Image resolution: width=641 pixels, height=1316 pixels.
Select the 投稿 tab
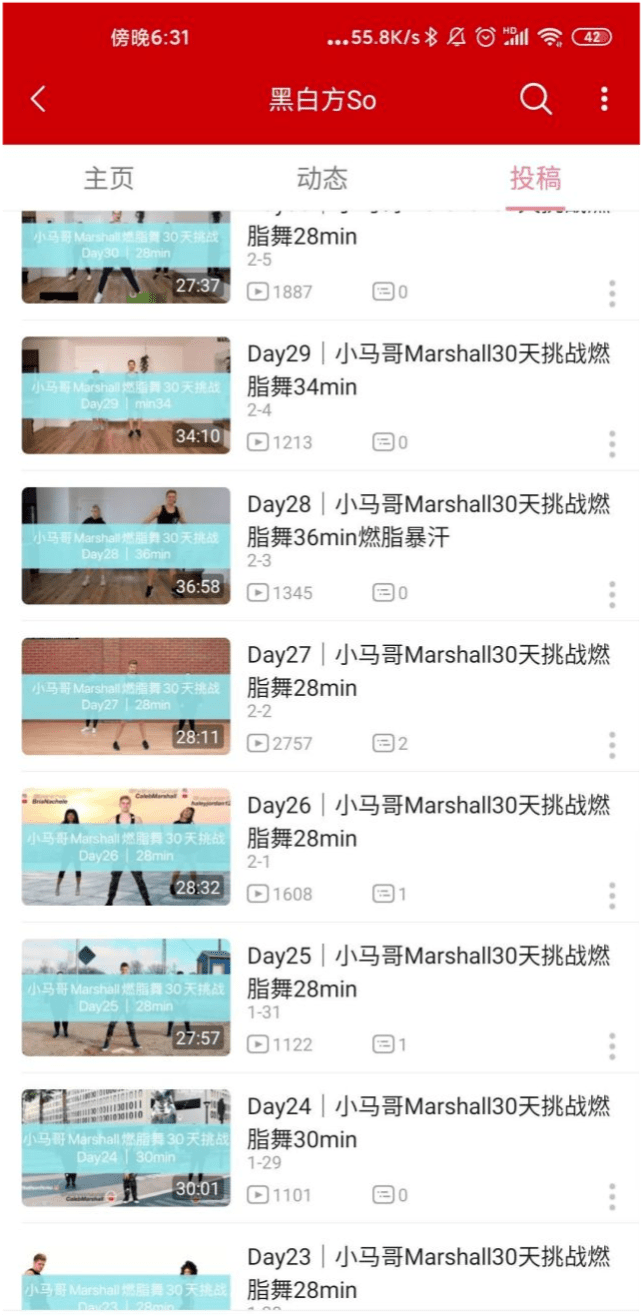pos(535,179)
